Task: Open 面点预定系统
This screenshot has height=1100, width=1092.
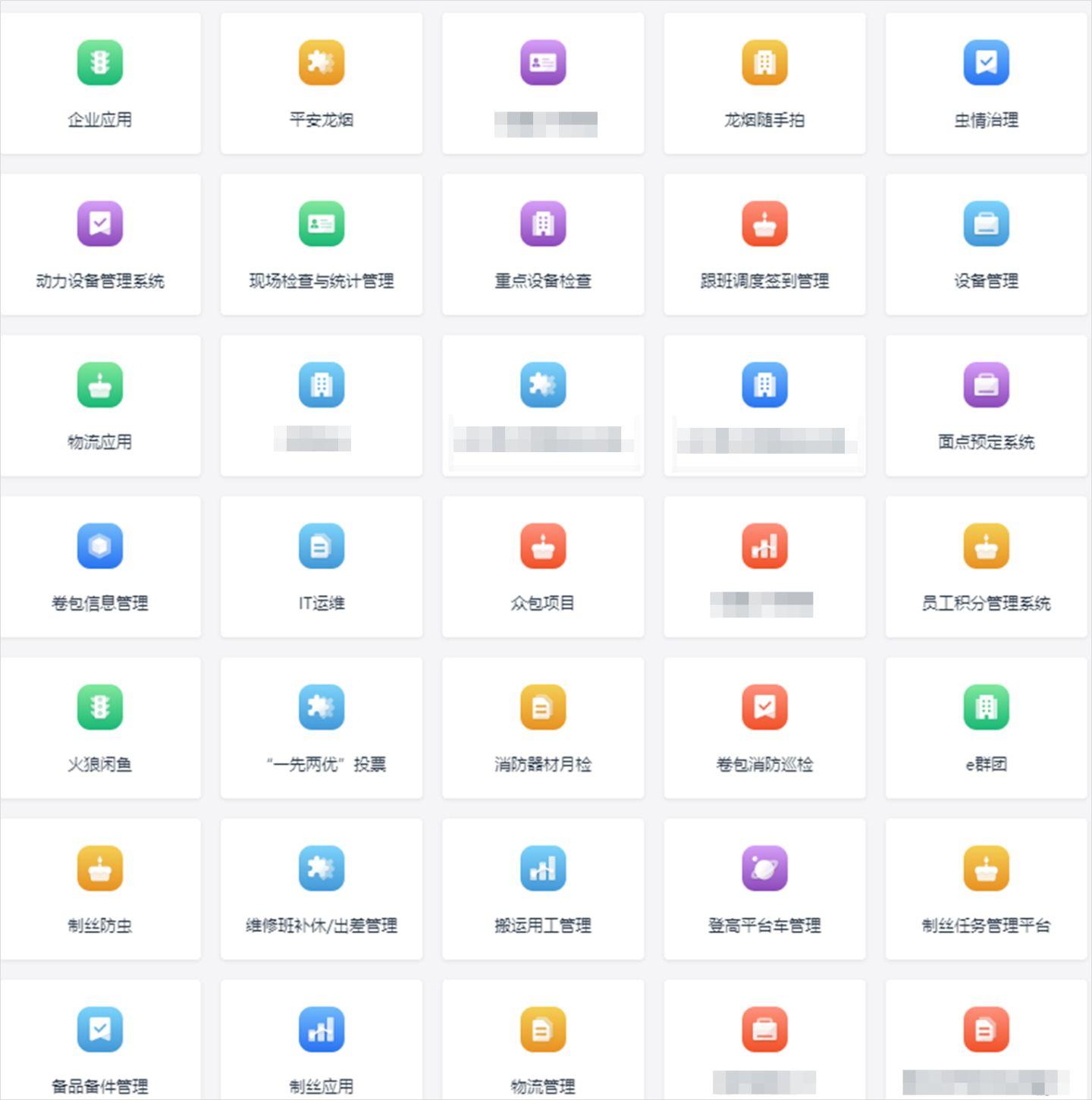Action: pyautogui.click(x=986, y=406)
